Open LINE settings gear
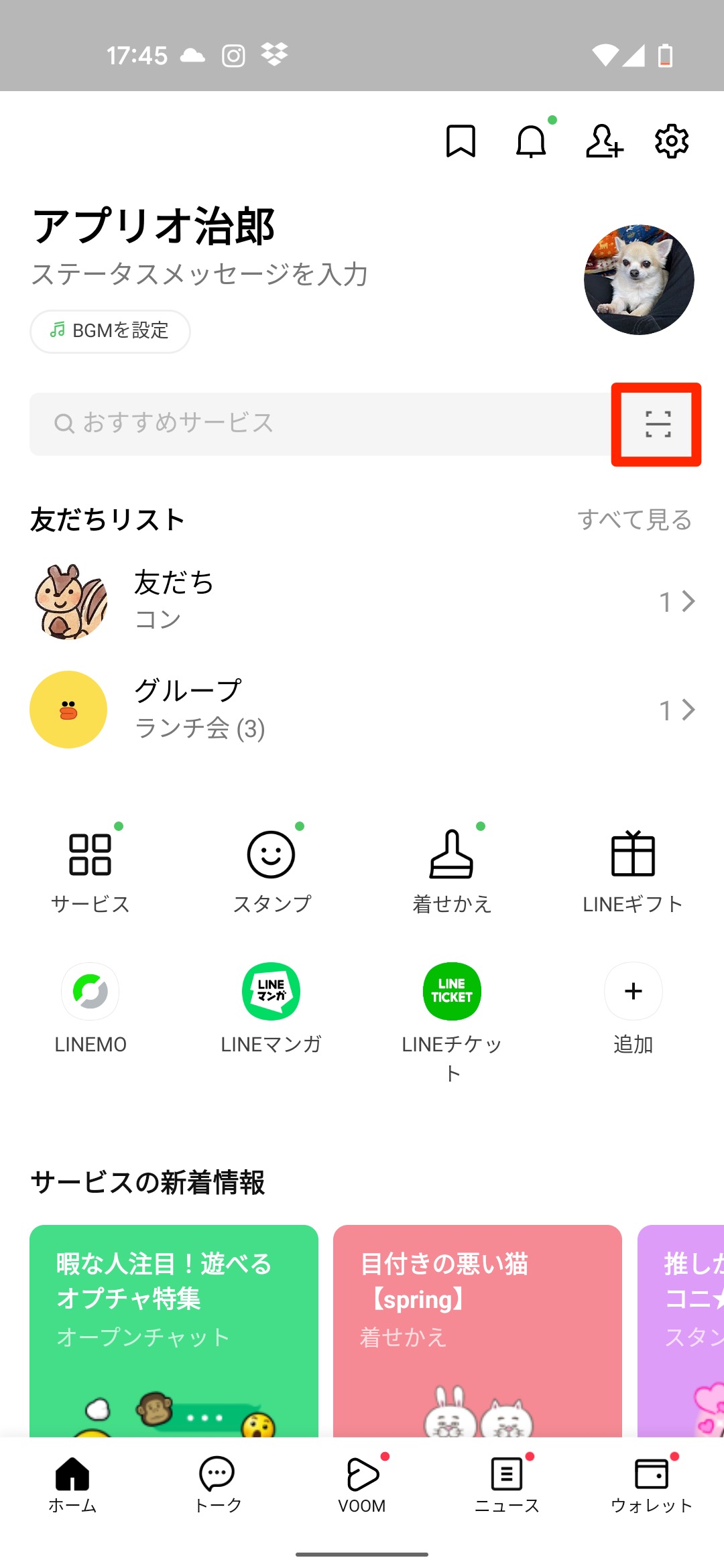 672,141
